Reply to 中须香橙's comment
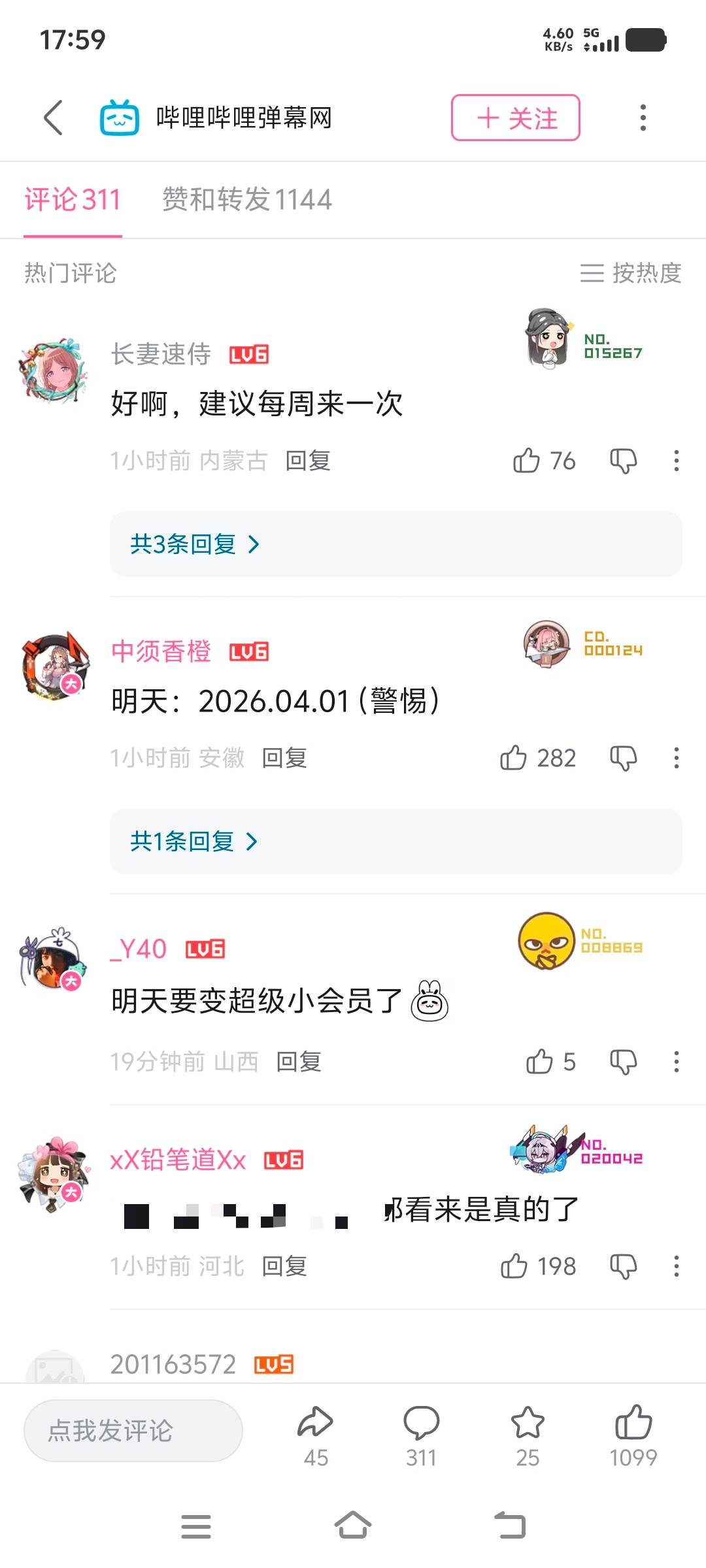Screen dimensions: 706x1568 (284, 758)
